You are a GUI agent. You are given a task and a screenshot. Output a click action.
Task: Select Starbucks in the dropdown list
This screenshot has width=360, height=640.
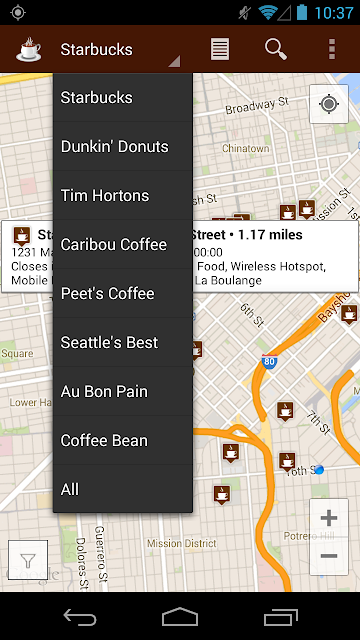[x=122, y=98]
